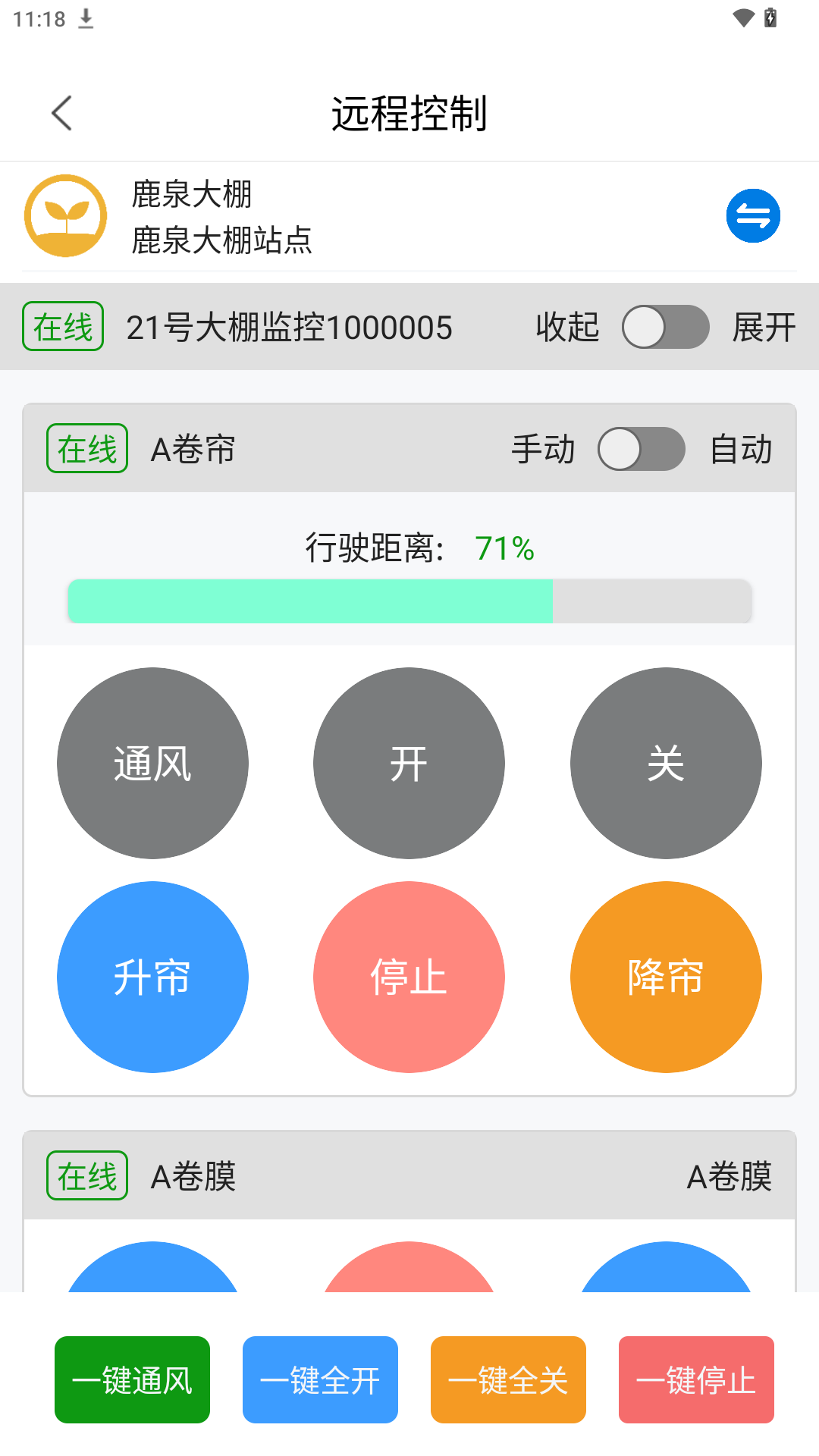Select the 远程控制 title bar

[x=409, y=112]
